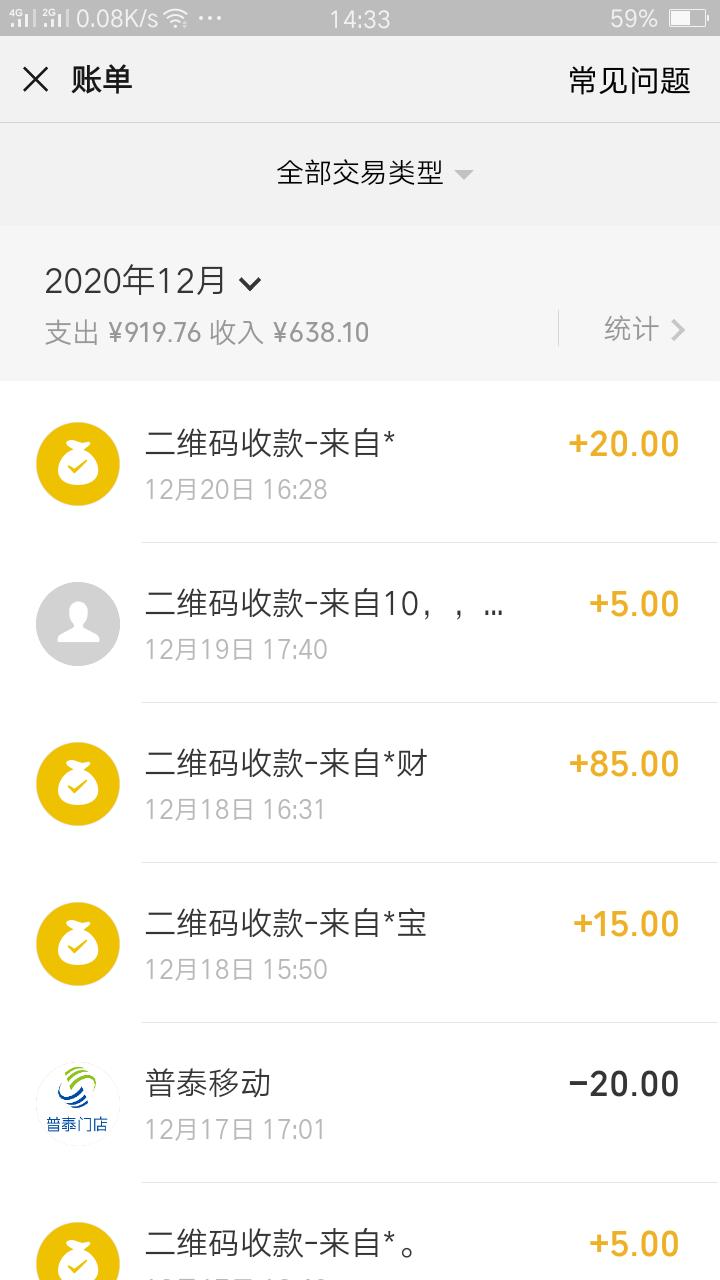This screenshot has height=1280, width=720.
Task: Tap the money bag icon beside the +20.00 transaction
Action: [x=77, y=463]
